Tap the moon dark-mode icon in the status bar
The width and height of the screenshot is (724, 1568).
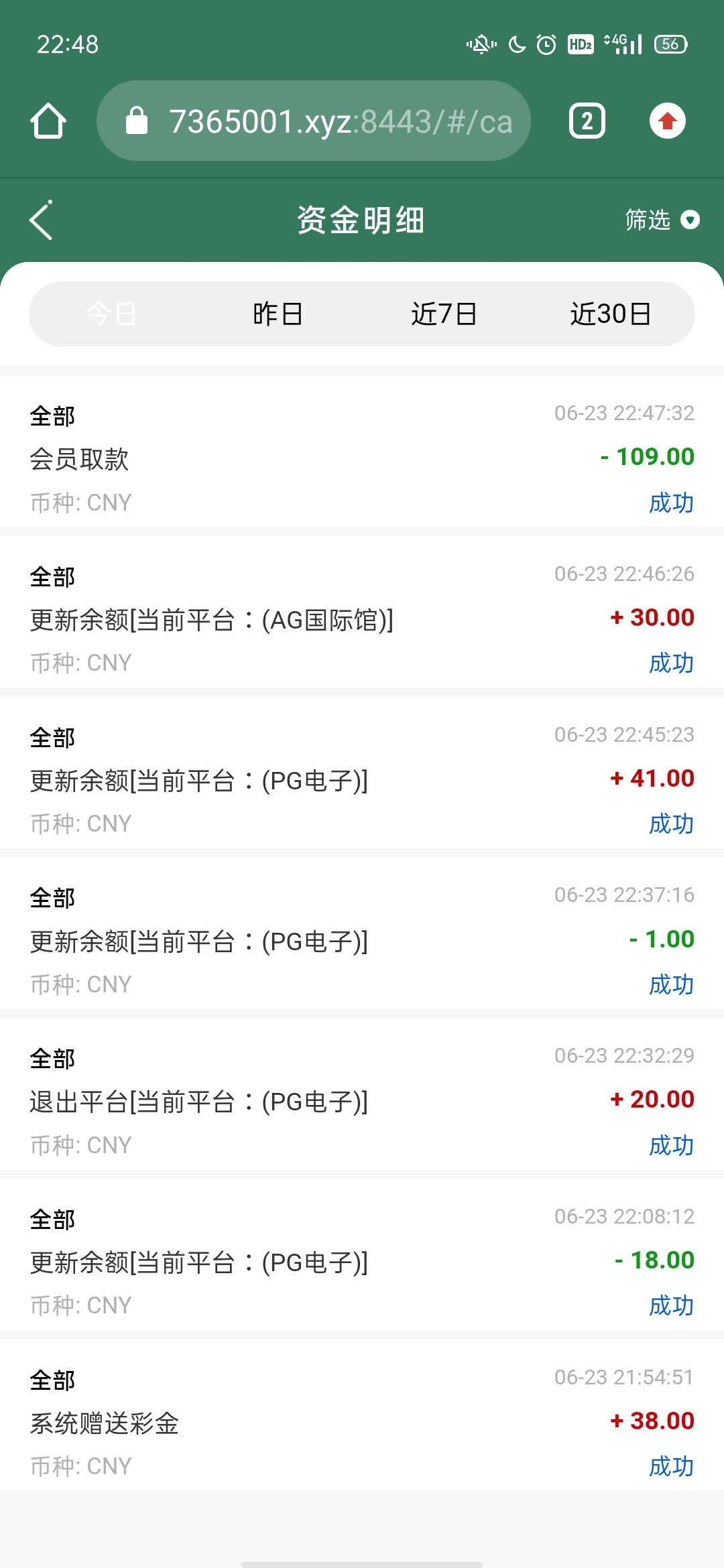tap(516, 44)
